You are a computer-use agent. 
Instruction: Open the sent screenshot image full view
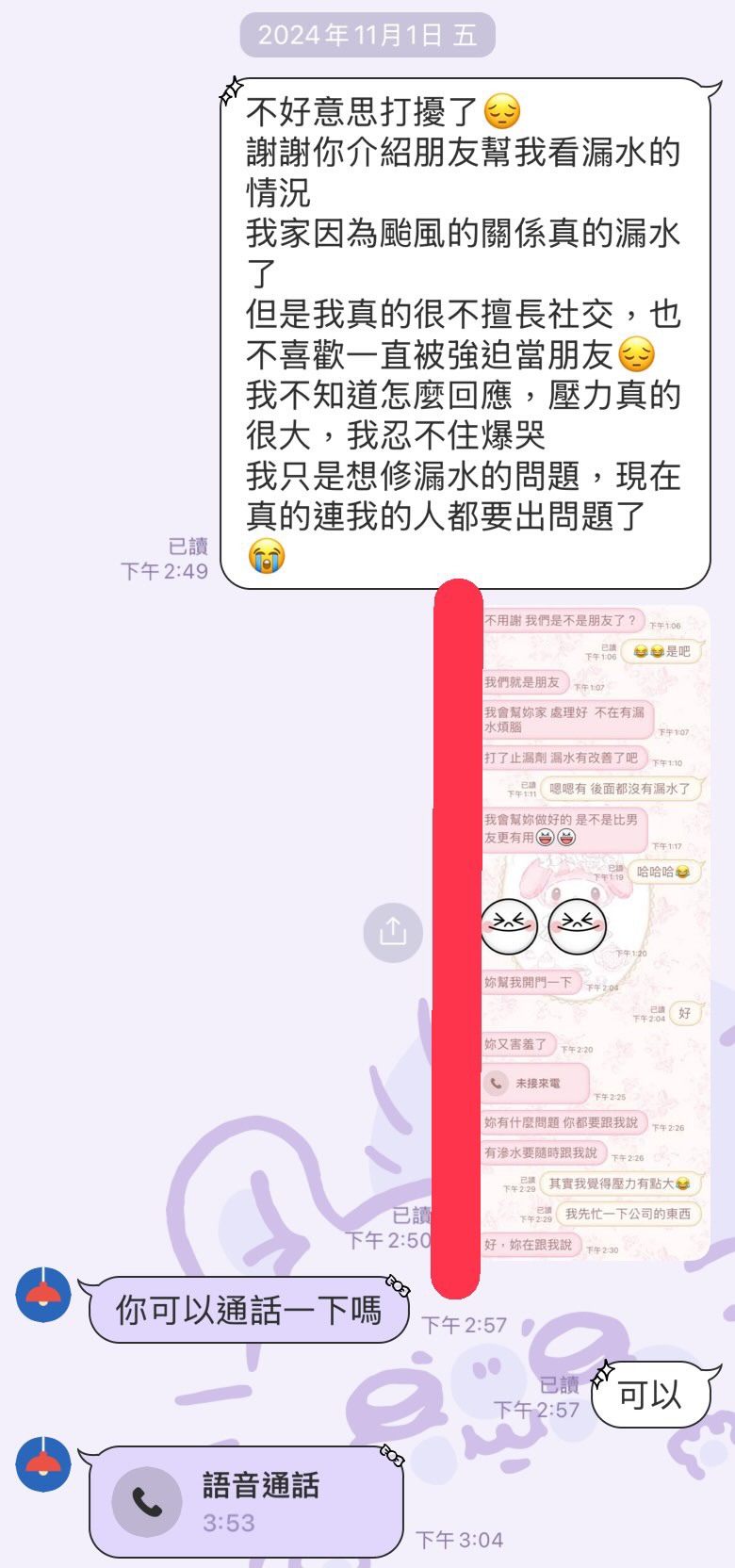tap(594, 933)
